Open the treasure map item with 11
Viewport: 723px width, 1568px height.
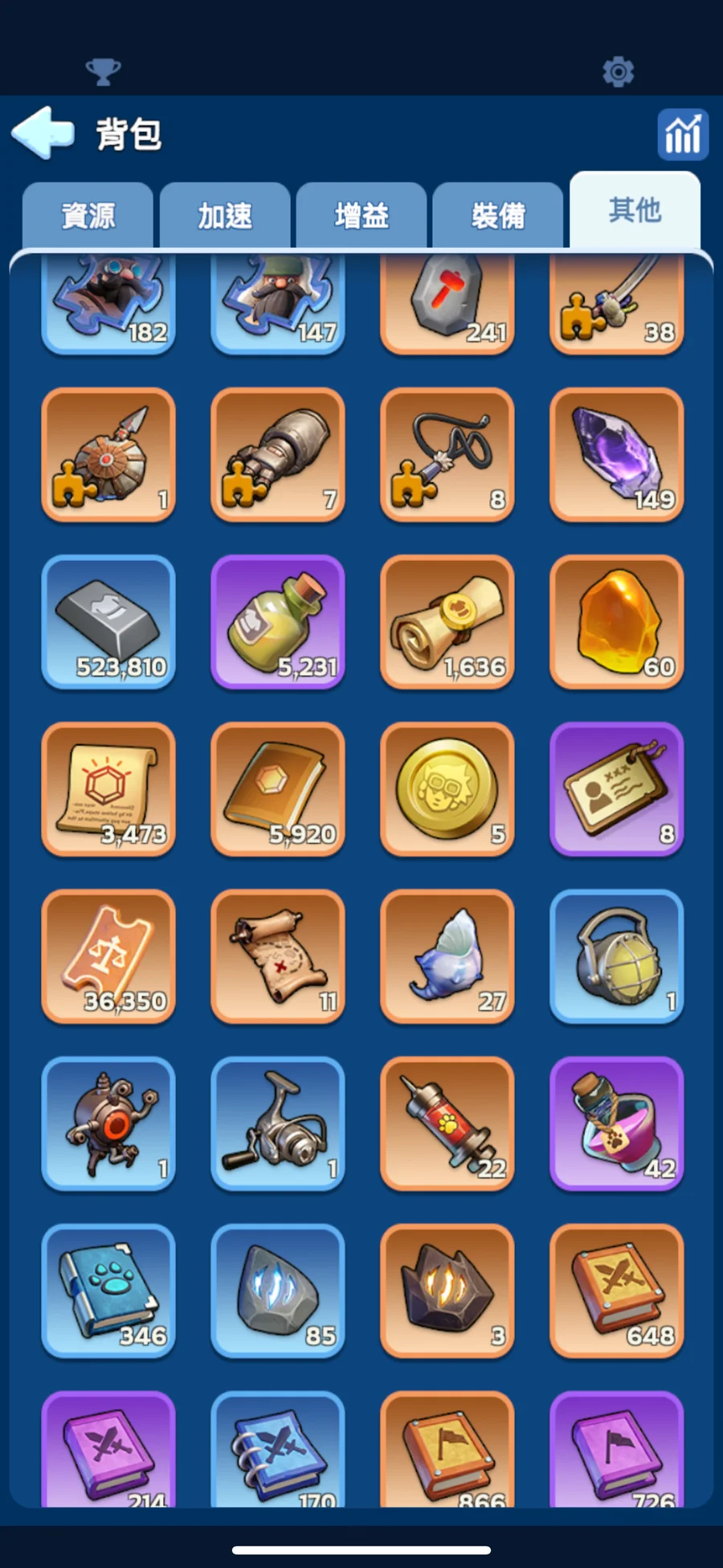[x=278, y=956]
